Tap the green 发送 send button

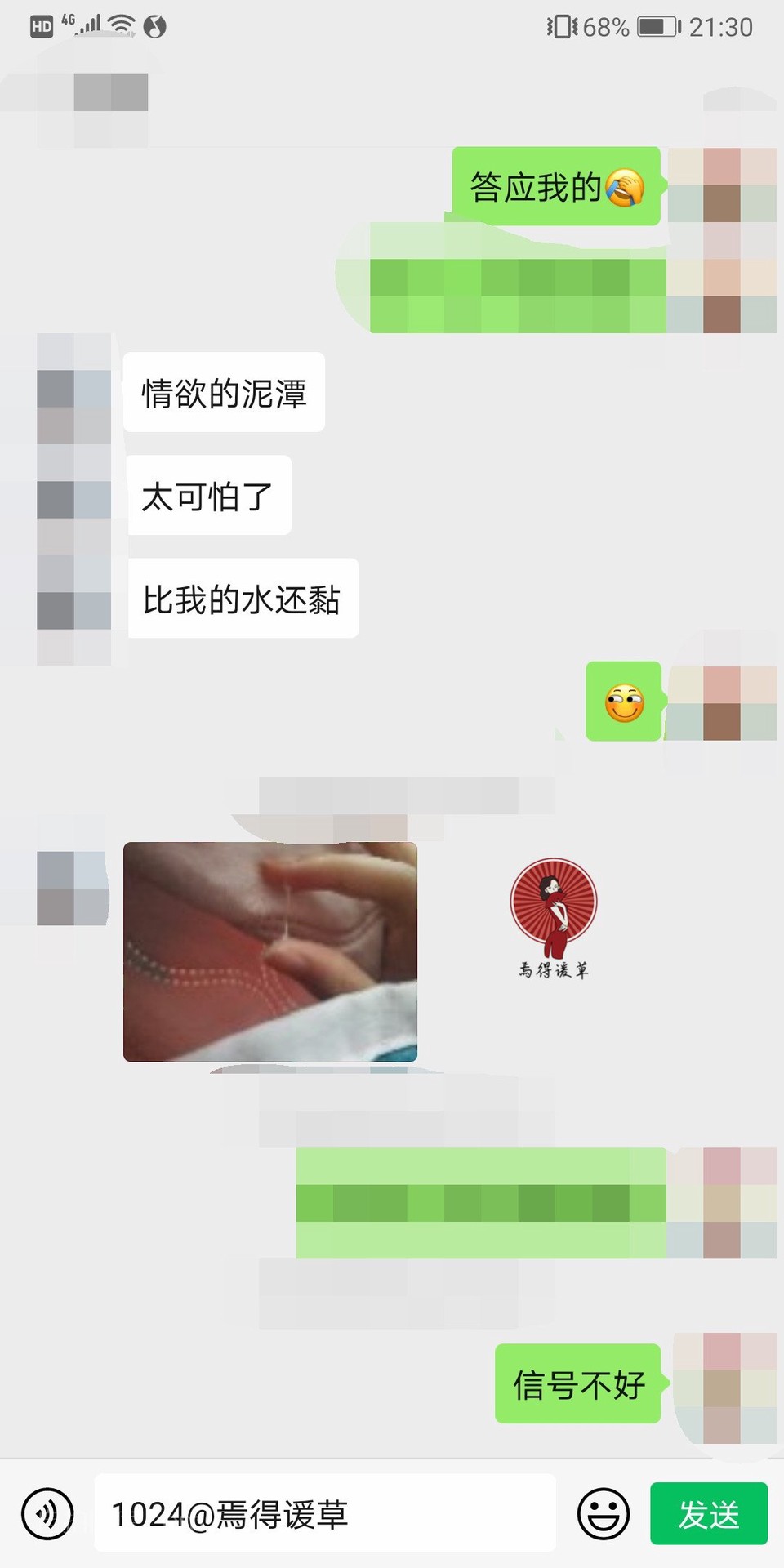(x=708, y=1513)
